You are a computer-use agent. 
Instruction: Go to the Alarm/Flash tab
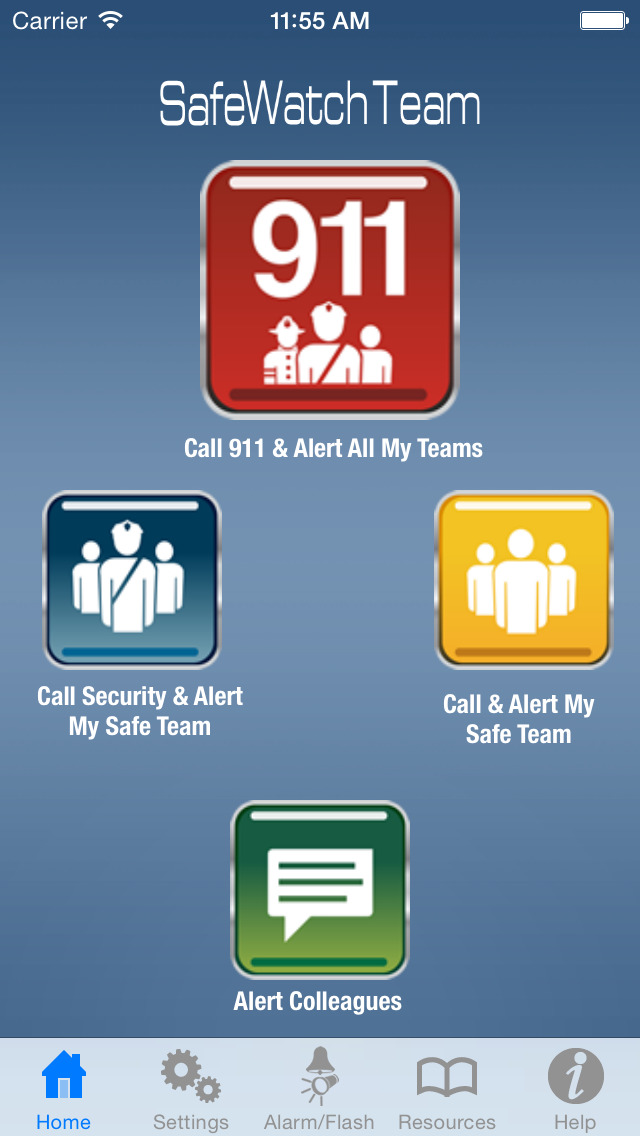[319, 1089]
